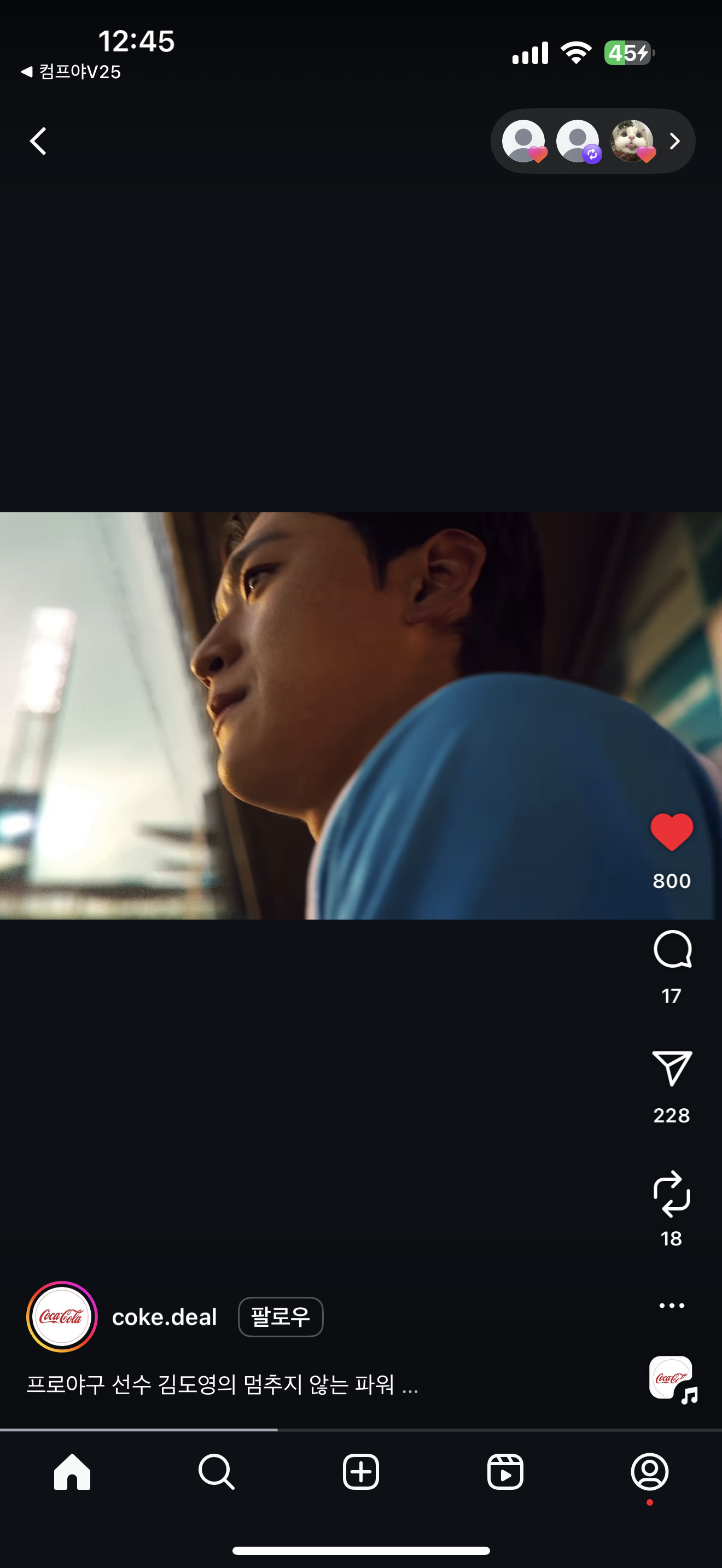Open the coke.deal username

tap(165, 1317)
